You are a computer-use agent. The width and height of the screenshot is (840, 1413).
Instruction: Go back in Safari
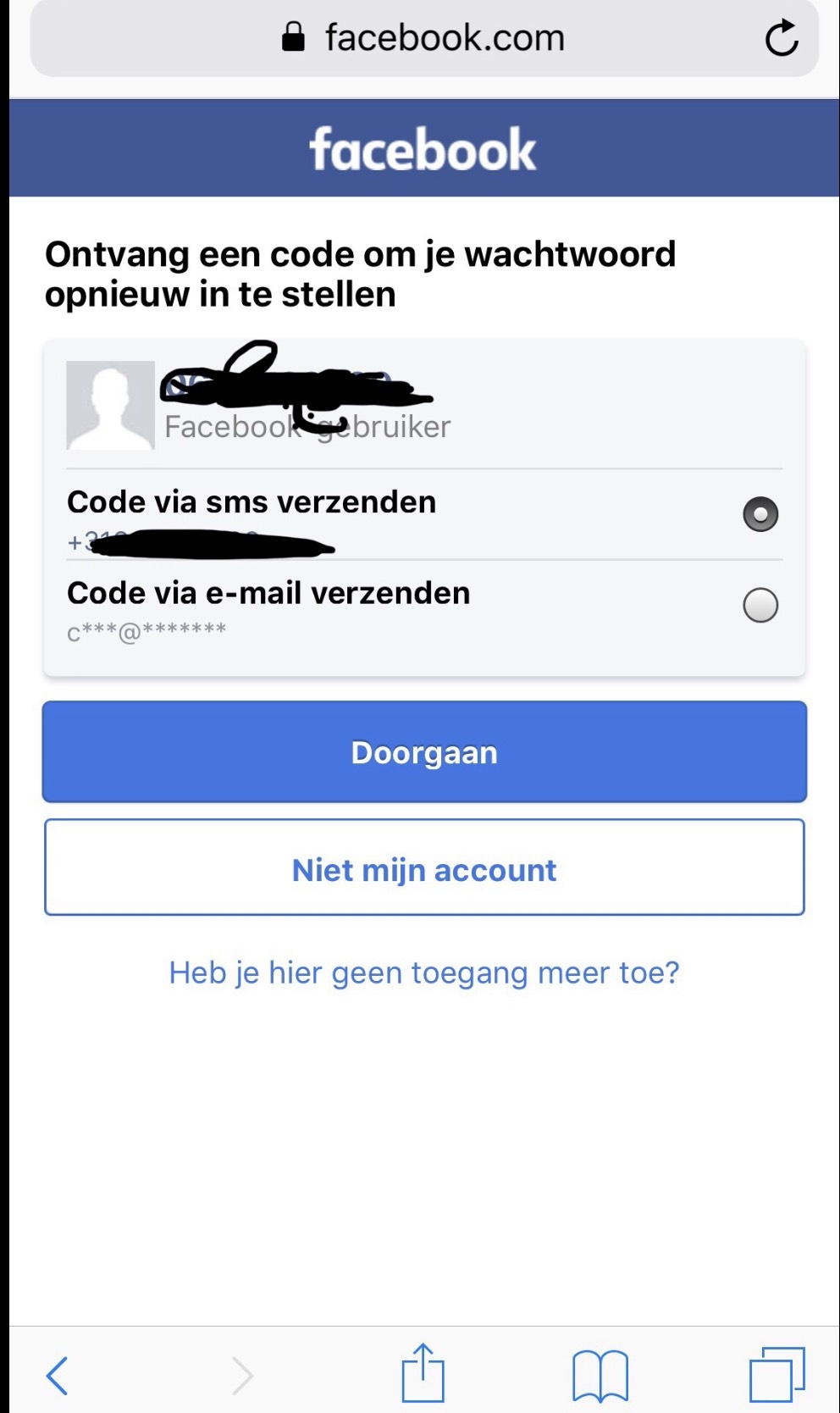tap(58, 1374)
